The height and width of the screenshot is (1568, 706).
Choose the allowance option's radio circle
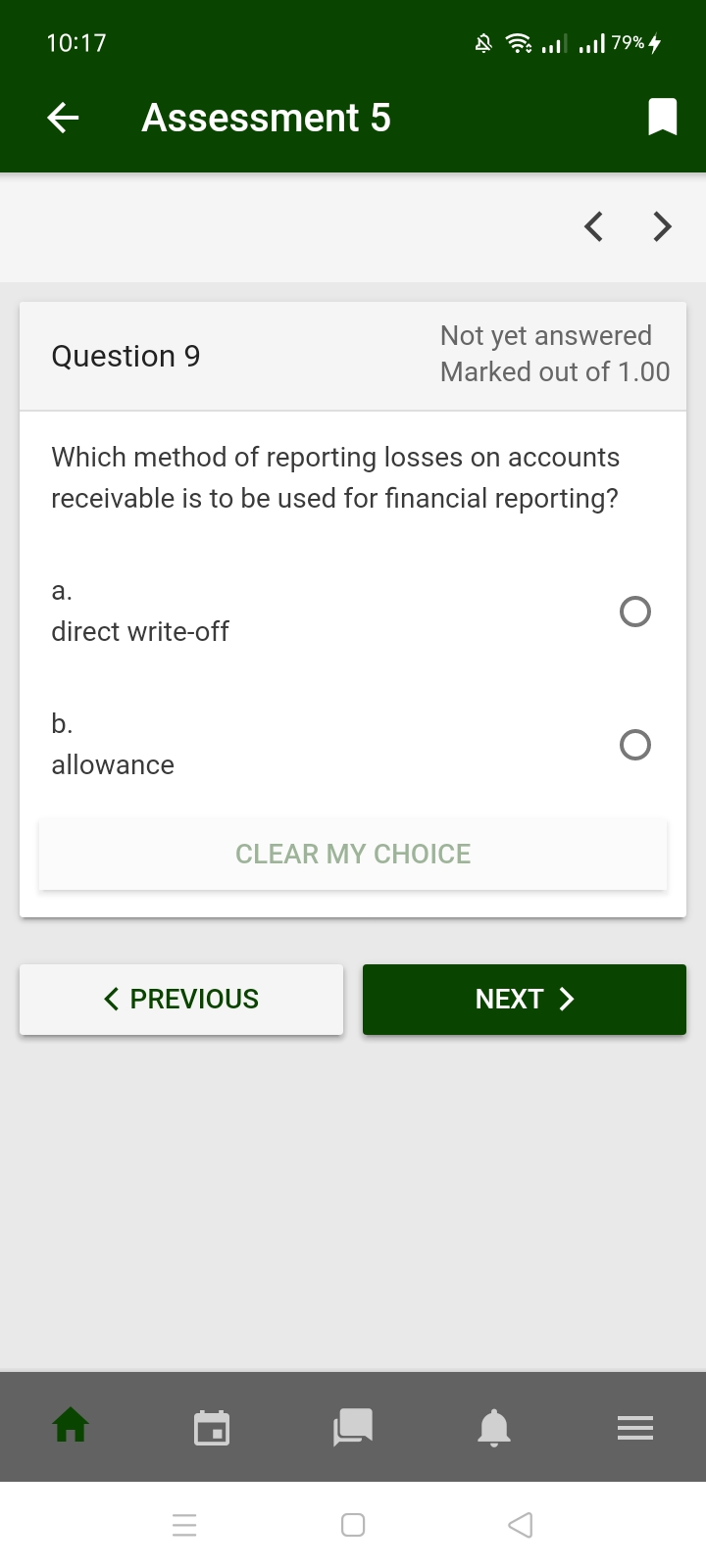pos(635,745)
